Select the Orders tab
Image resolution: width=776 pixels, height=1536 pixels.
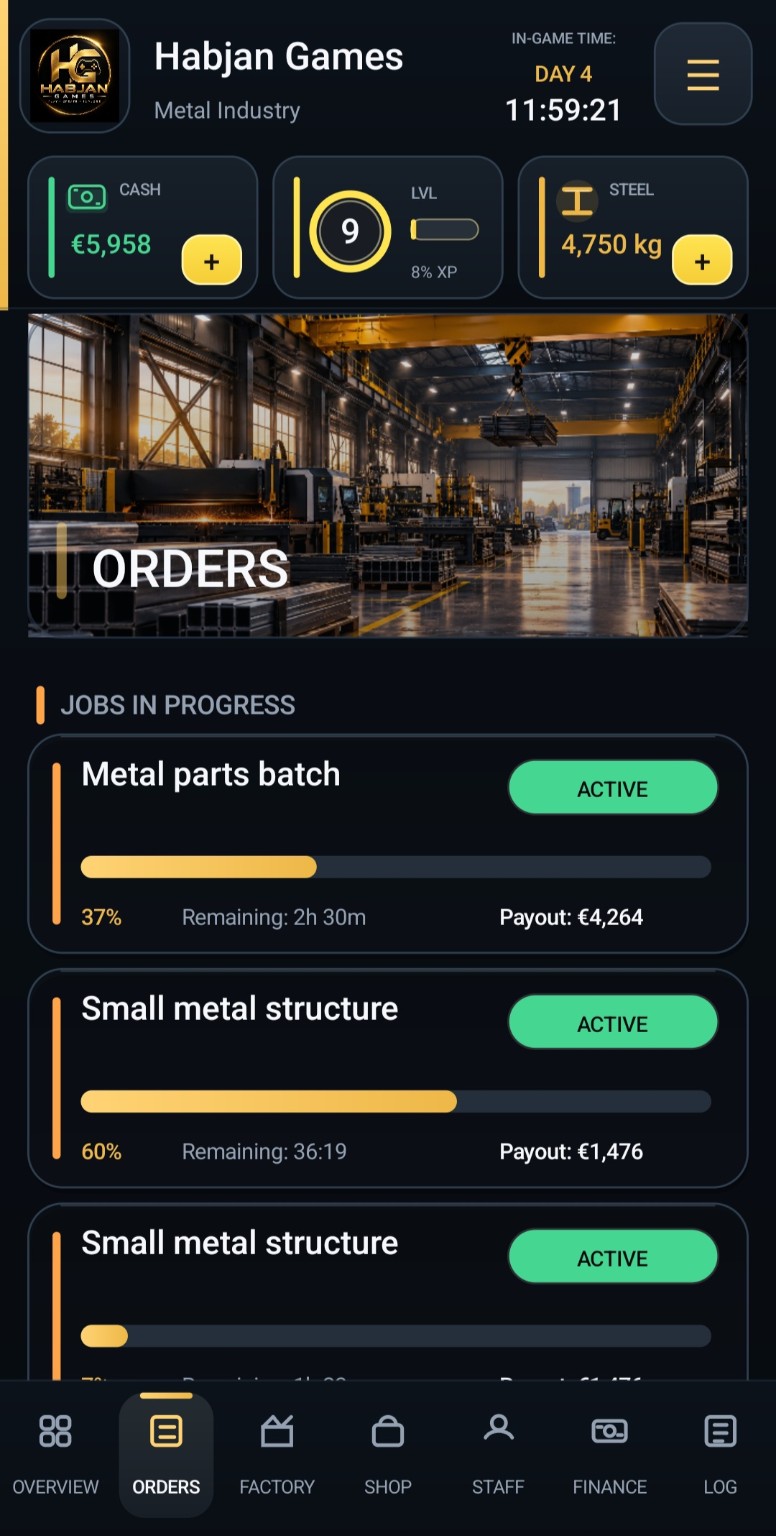pos(166,1455)
